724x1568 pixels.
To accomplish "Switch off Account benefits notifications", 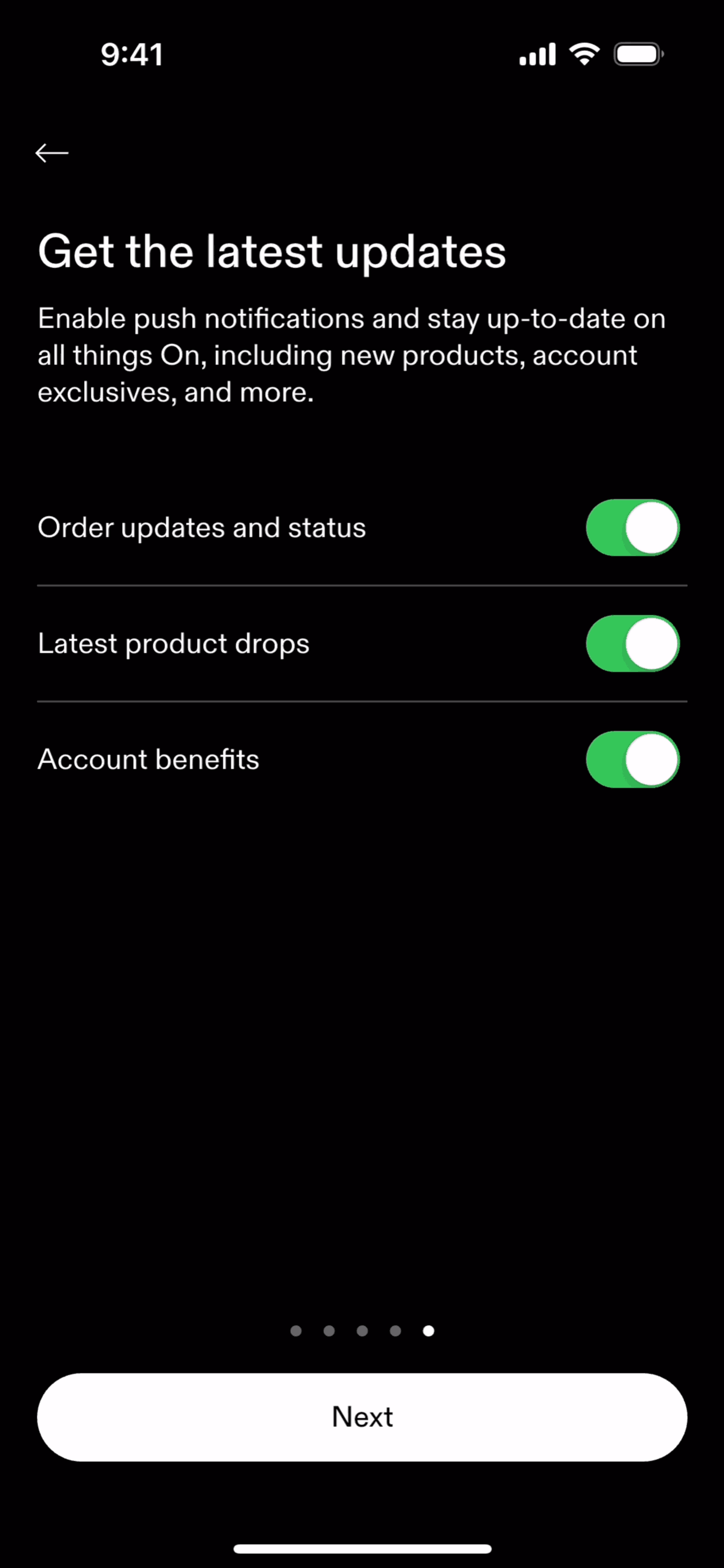I will (632, 759).
